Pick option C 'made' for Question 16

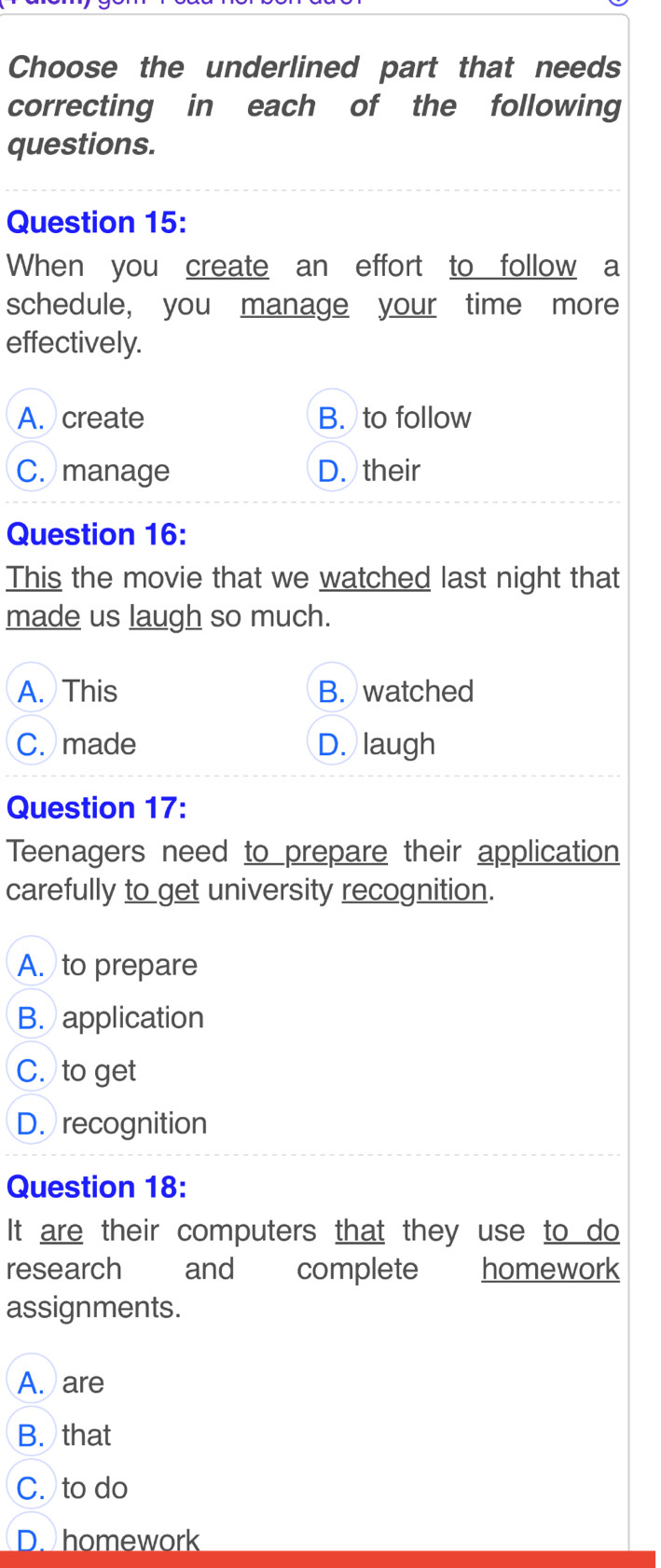tap(32, 742)
